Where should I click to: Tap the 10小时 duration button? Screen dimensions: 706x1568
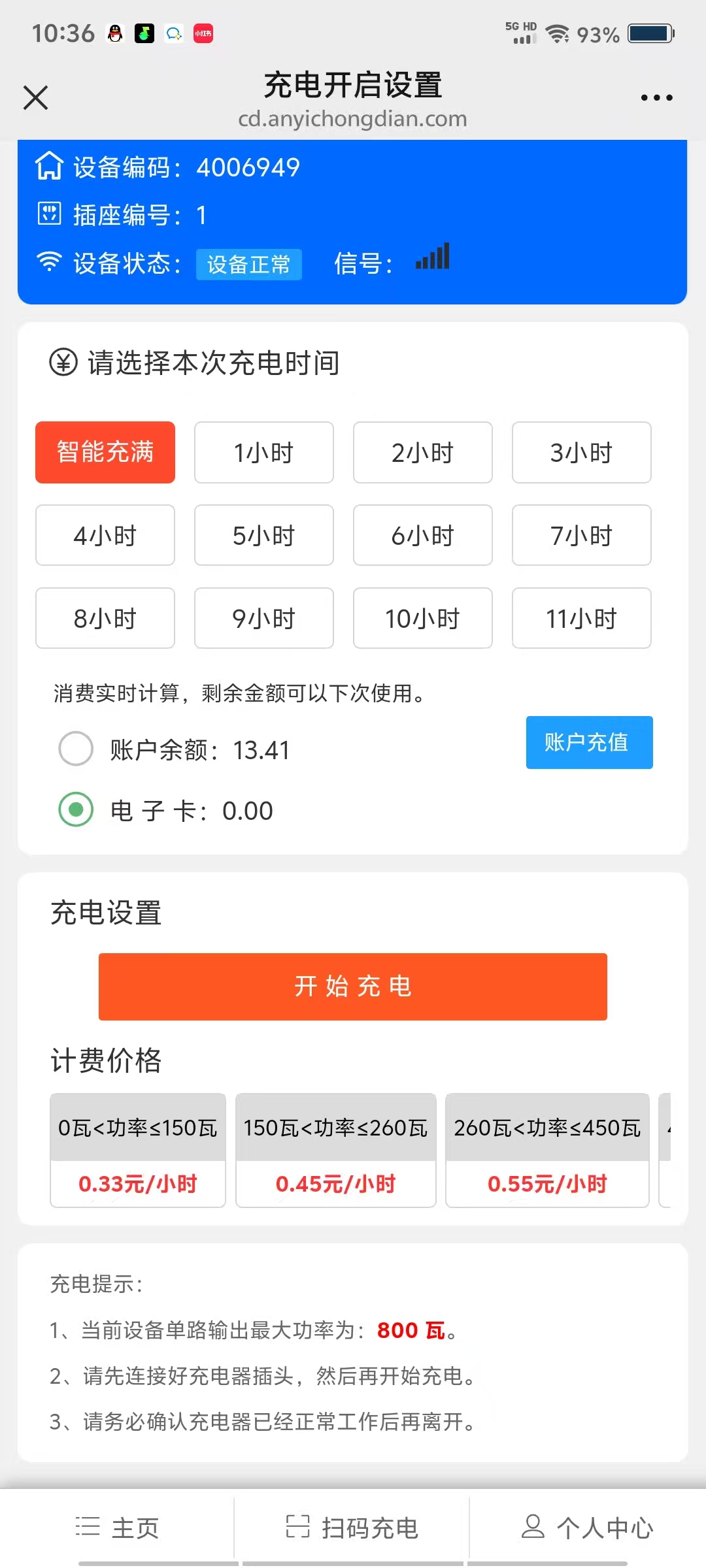tap(422, 618)
